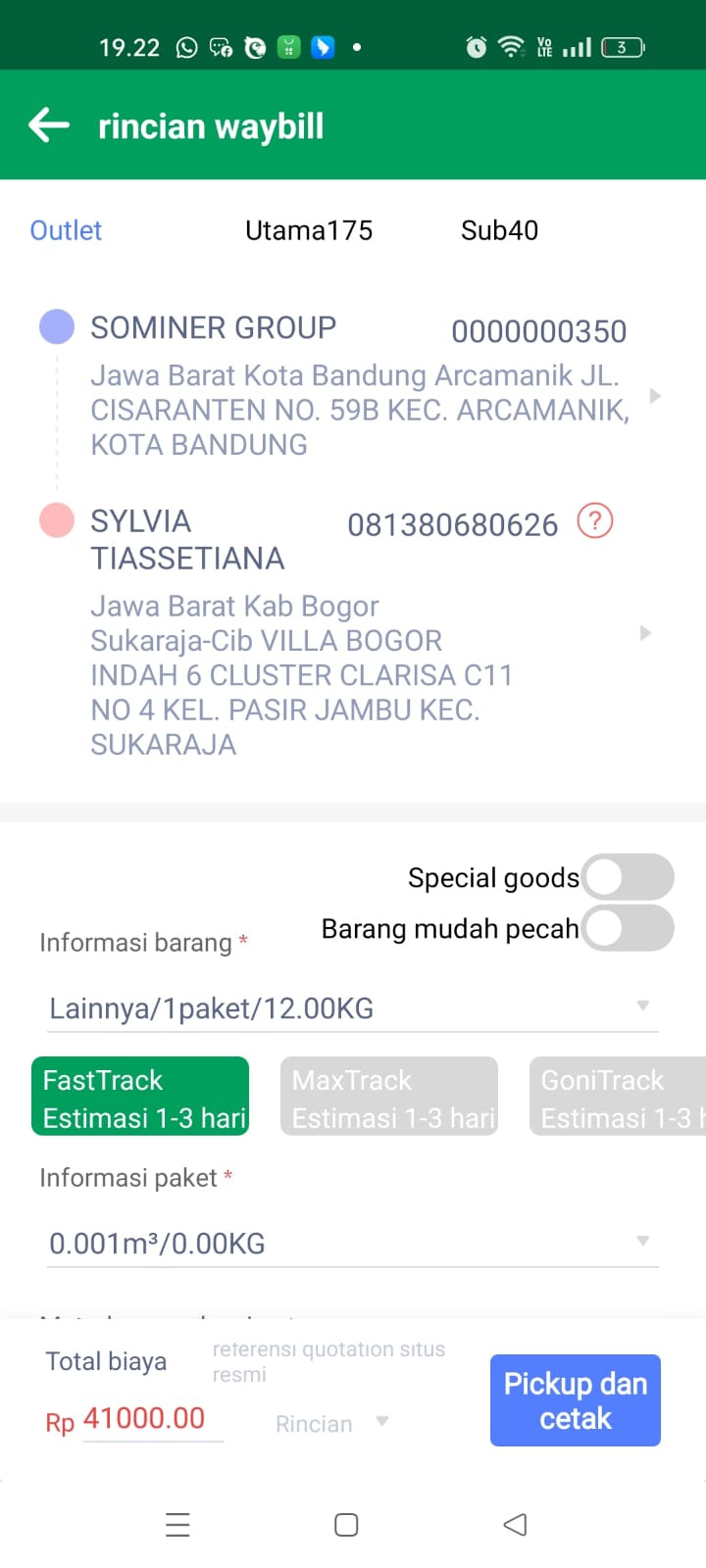Open the Outlet link
This screenshot has width=706, height=1568.
click(66, 230)
